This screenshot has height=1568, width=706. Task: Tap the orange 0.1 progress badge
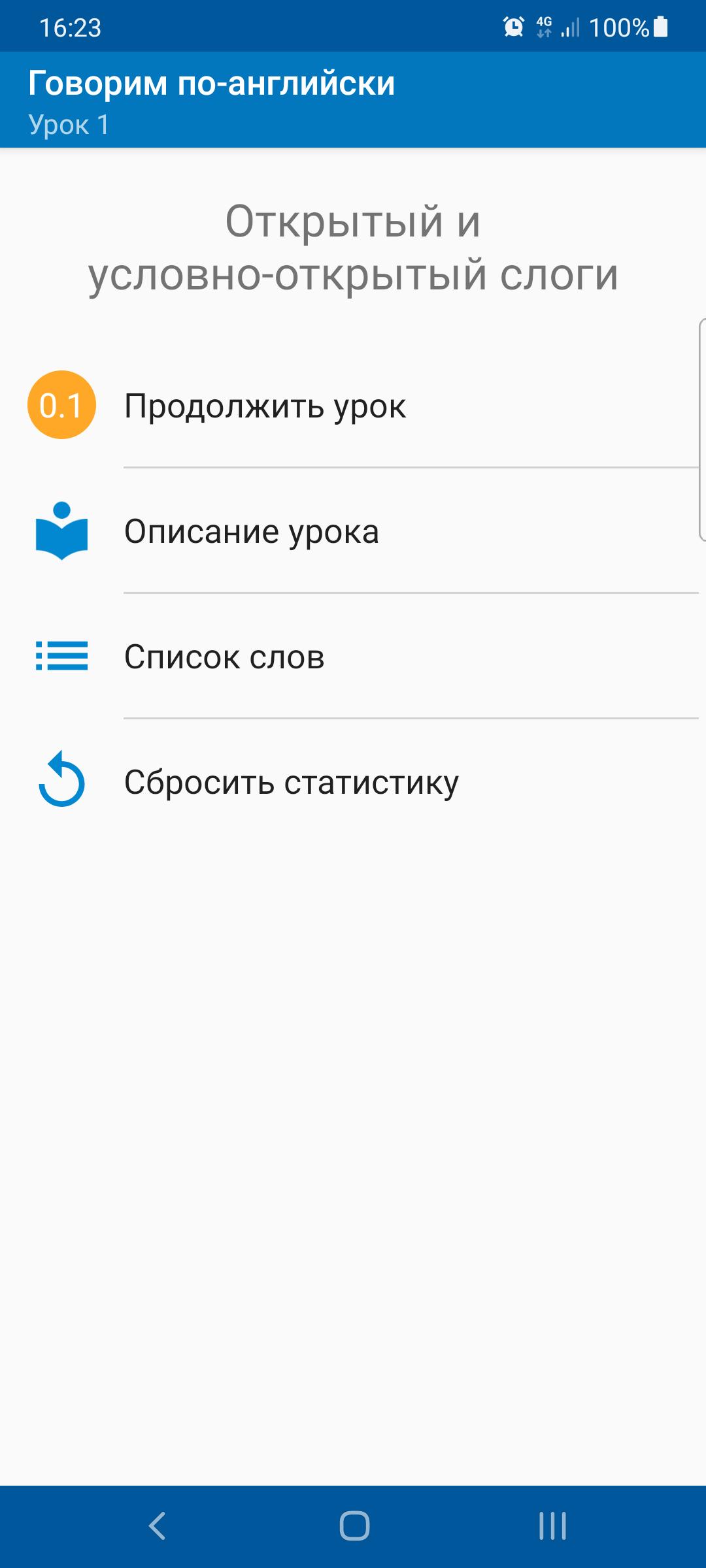[62, 405]
